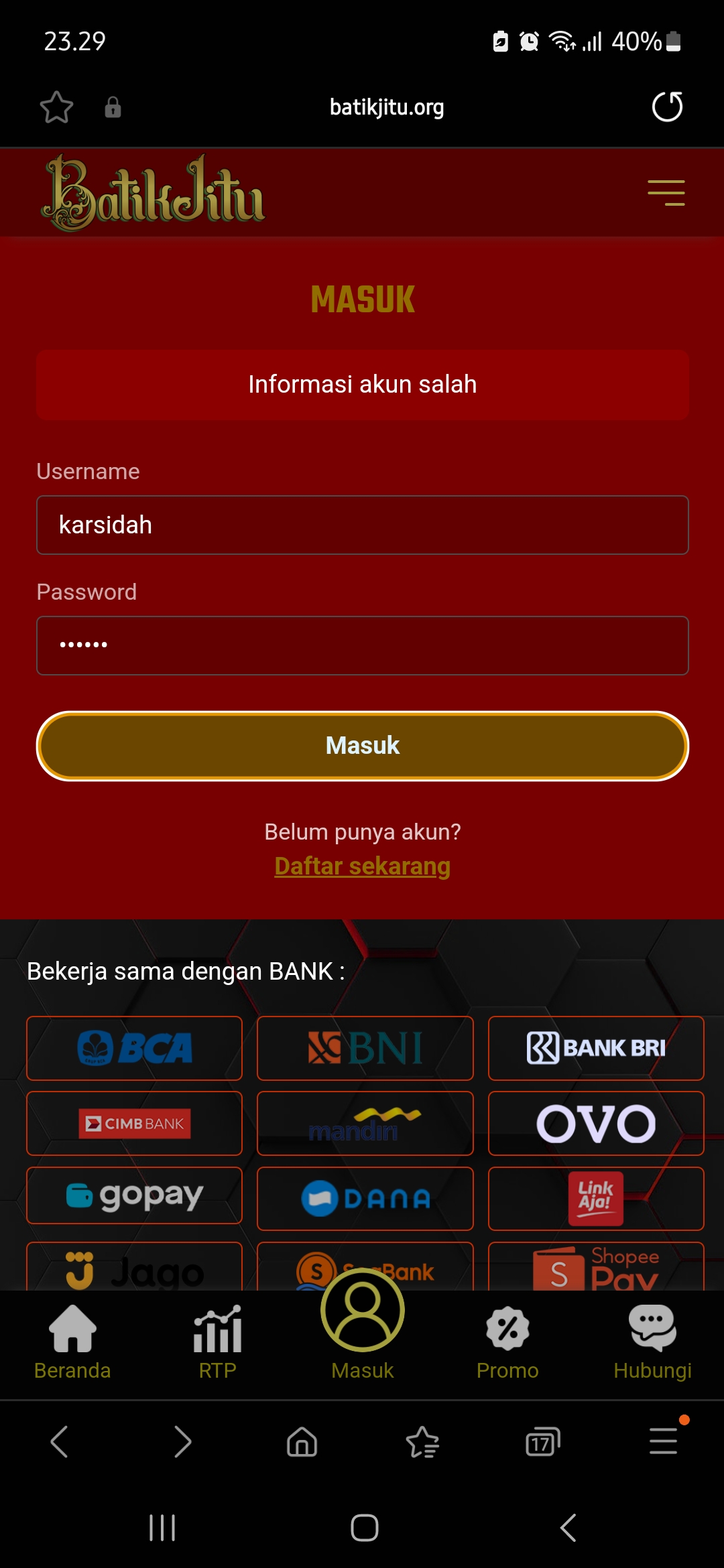Open the hamburger menu in the site header
This screenshot has width=724, height=1568.
[666, 193]
